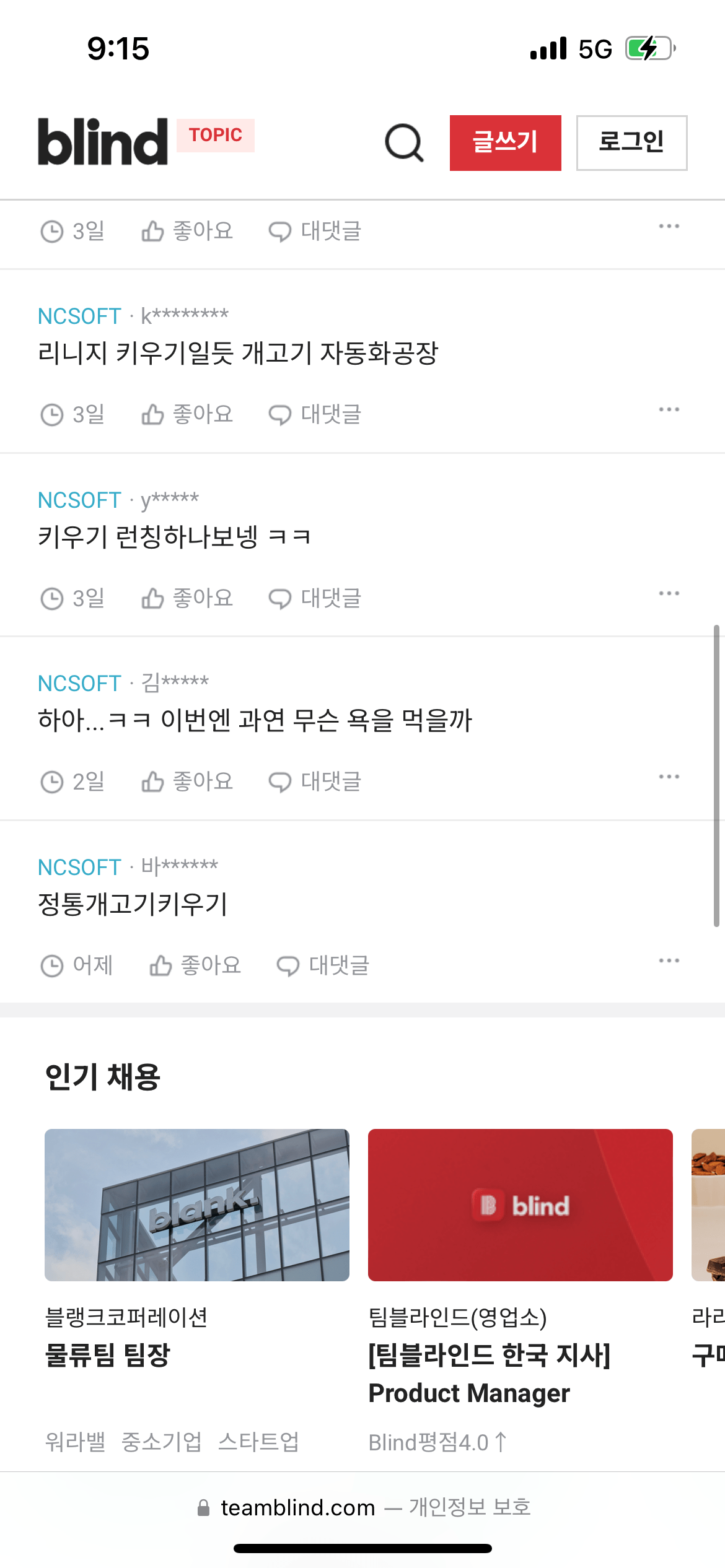Open post '리니지 키우기일듯 개고기 자동화공장'
This screenshot has height=1568, width=725.
(238, 354)
